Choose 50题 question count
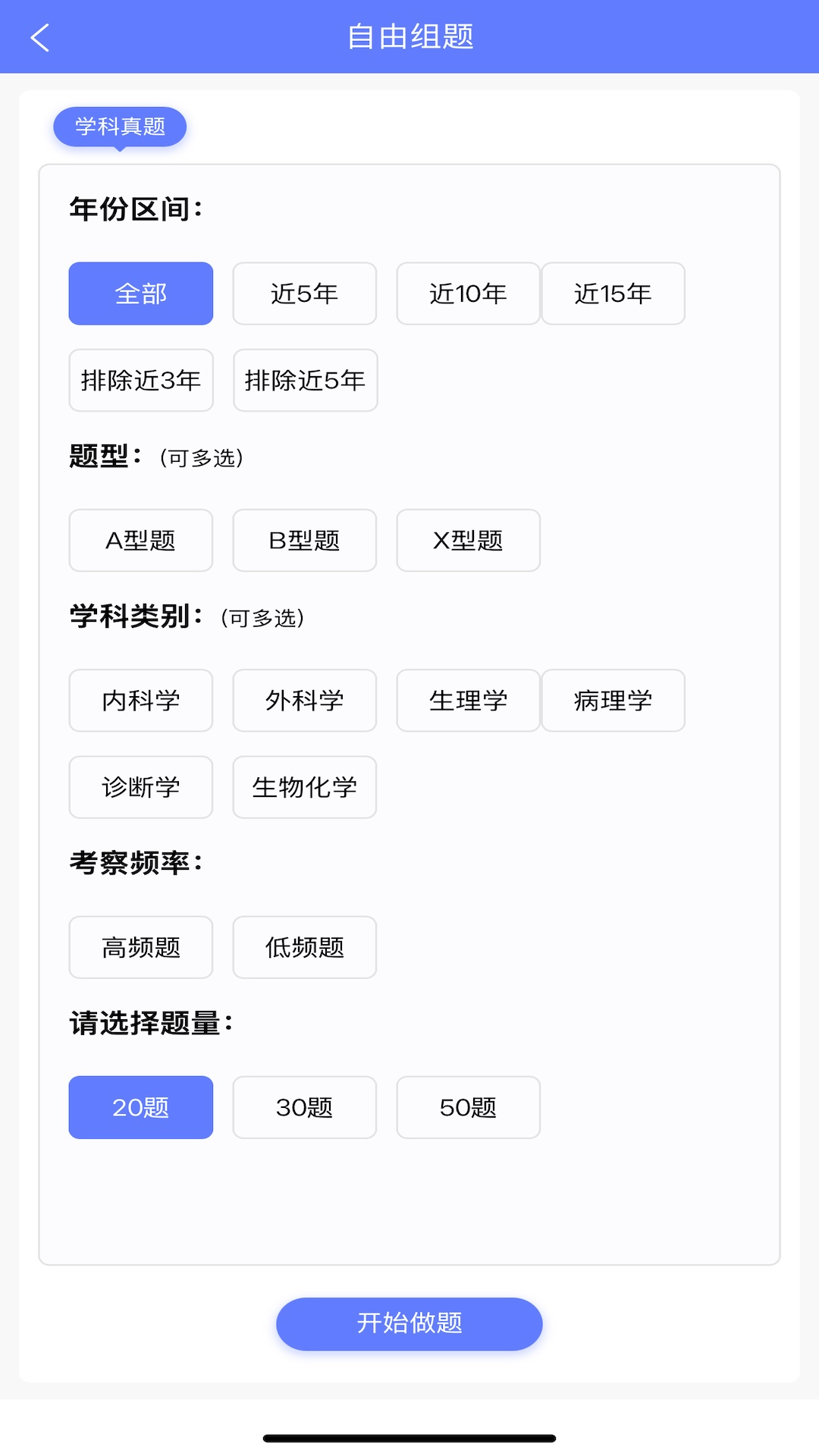Viewport: 819px width, 1456px height. pyautogui.click(x=468, y=1107)
